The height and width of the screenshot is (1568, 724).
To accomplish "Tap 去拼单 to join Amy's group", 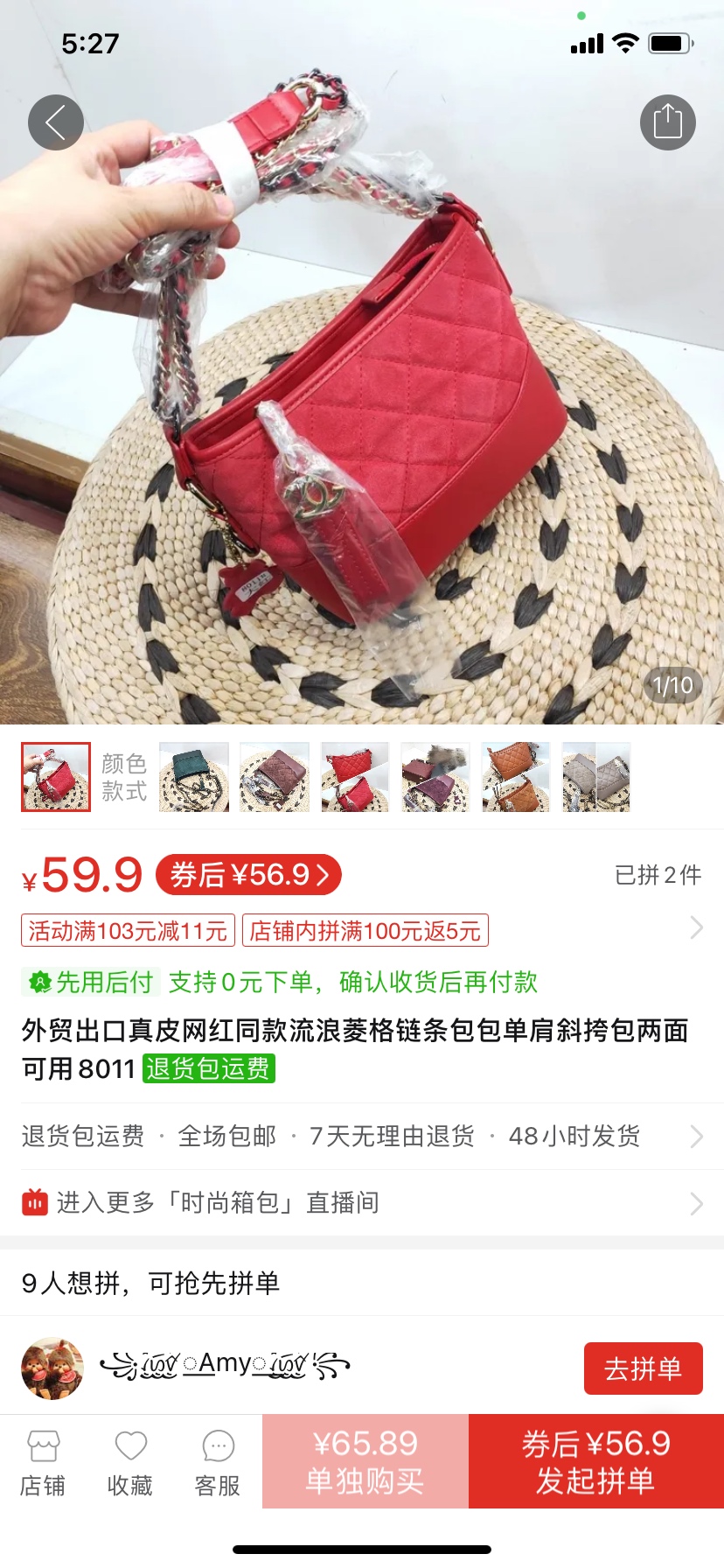I will pos(643,1368).
